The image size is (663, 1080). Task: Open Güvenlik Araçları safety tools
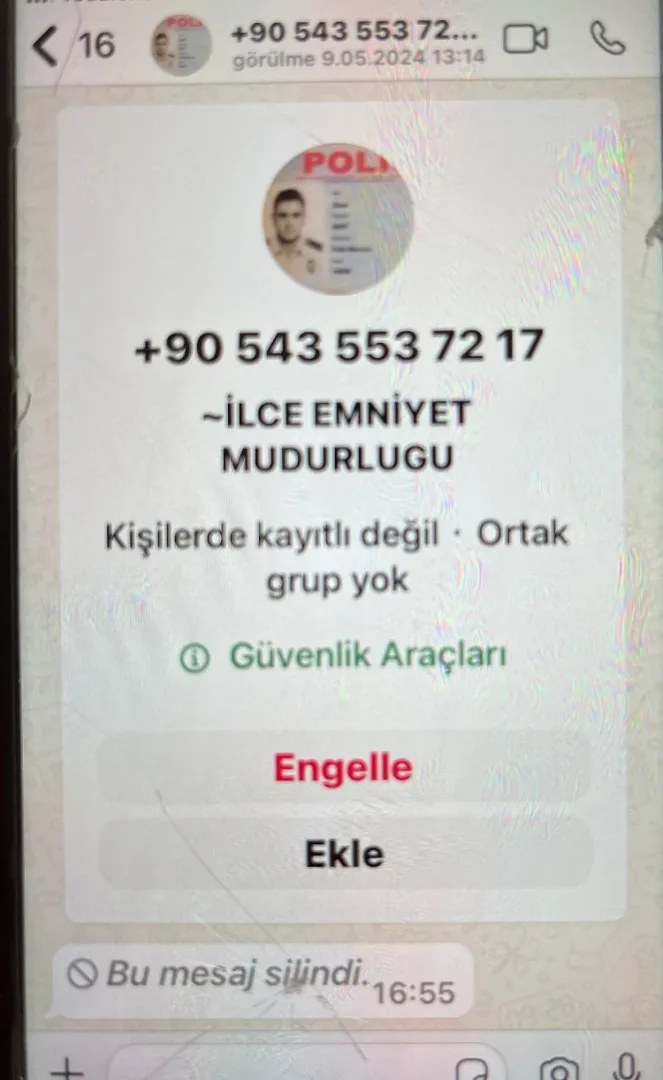pos(344,657)
